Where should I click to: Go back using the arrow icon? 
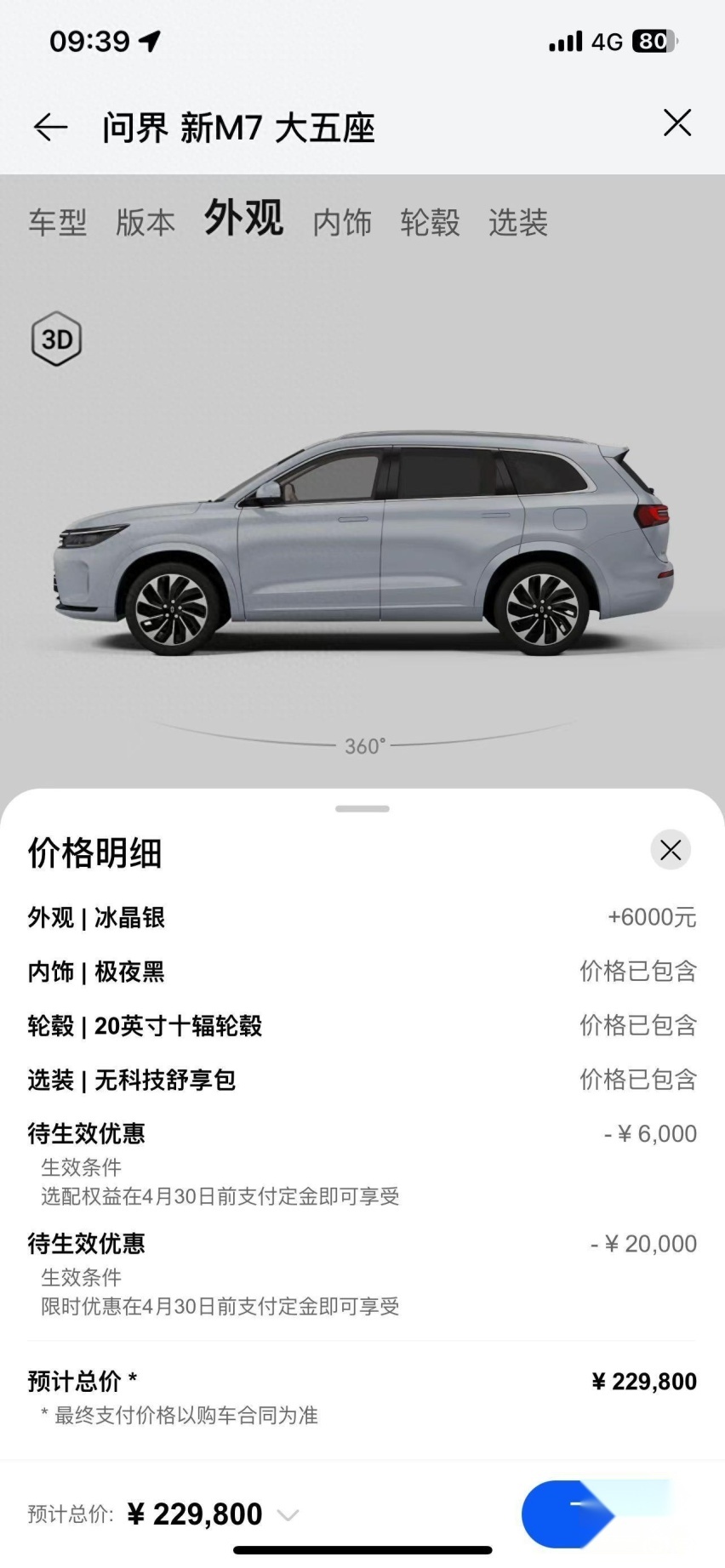pos(50,128)
